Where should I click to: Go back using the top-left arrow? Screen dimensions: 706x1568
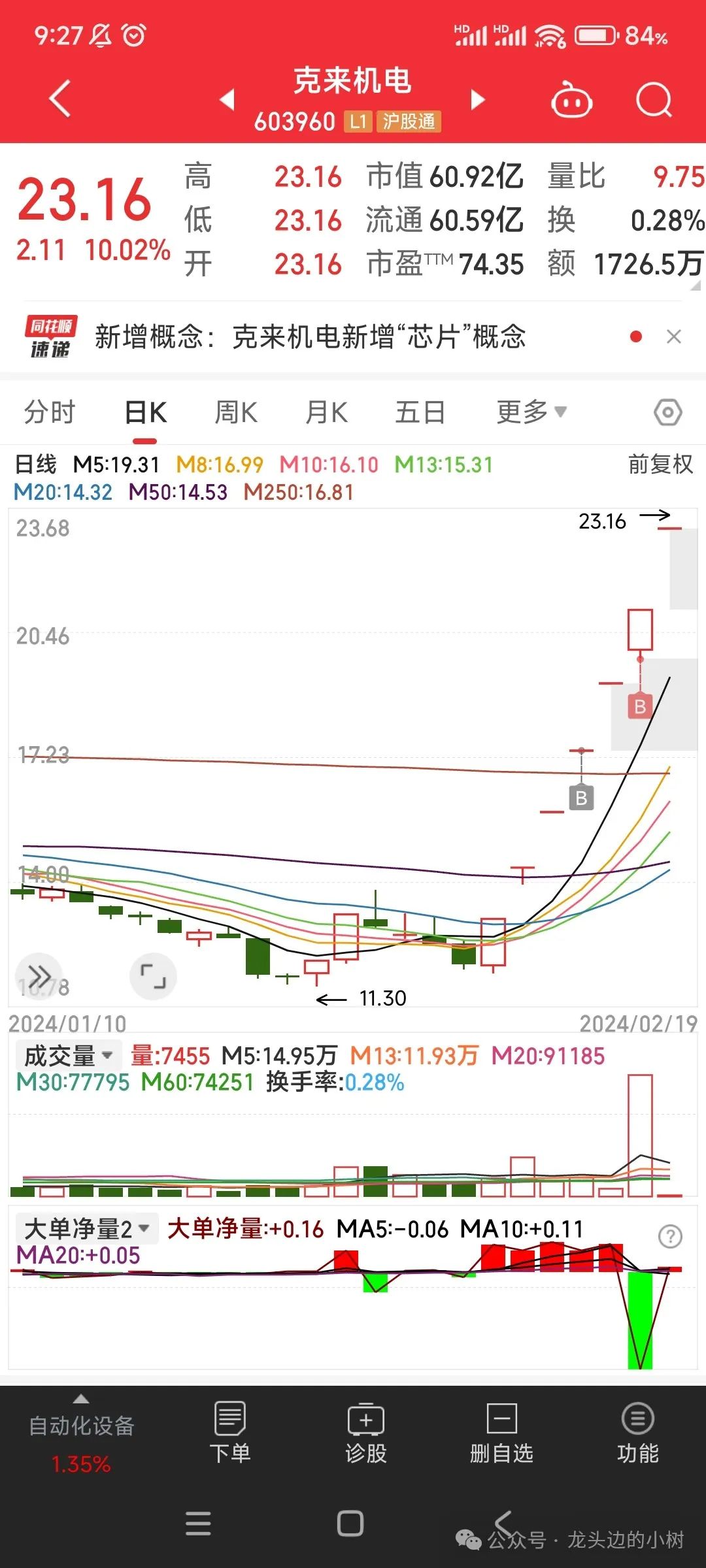[x=59, y=99]
